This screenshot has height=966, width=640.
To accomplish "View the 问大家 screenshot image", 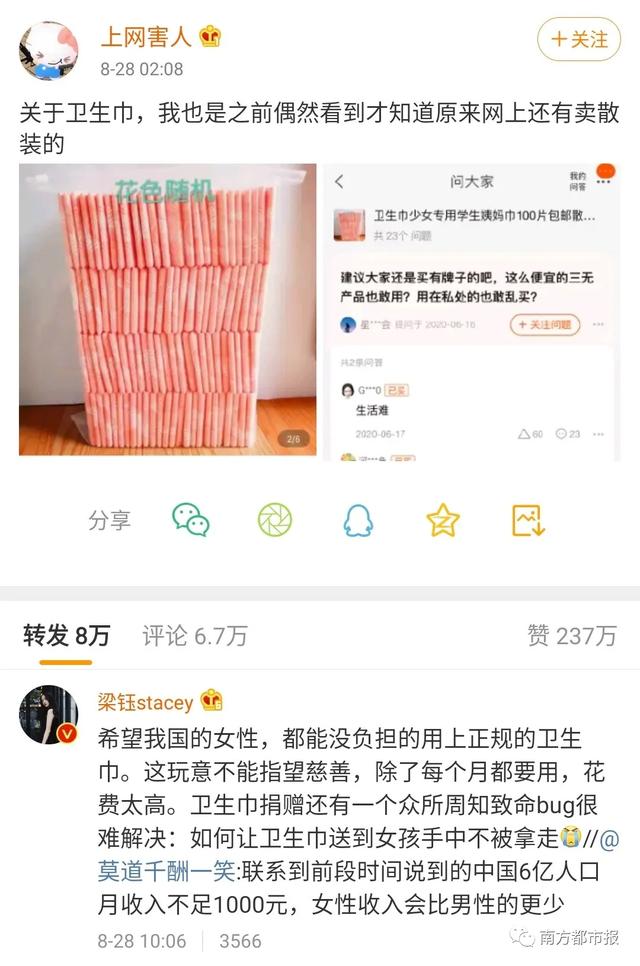I will click(x=470, y=310).
